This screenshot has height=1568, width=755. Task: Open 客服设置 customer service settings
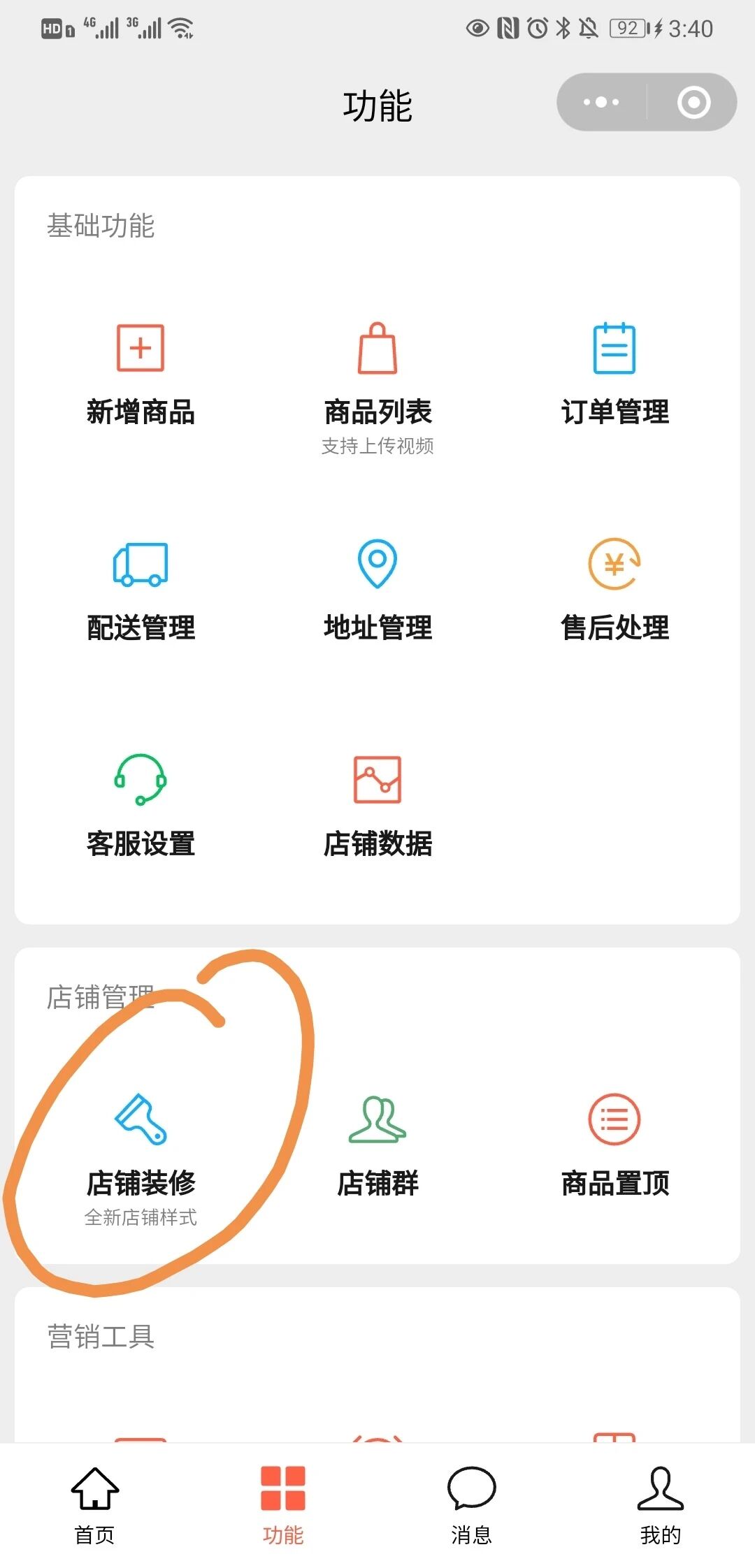click(141, 806)
